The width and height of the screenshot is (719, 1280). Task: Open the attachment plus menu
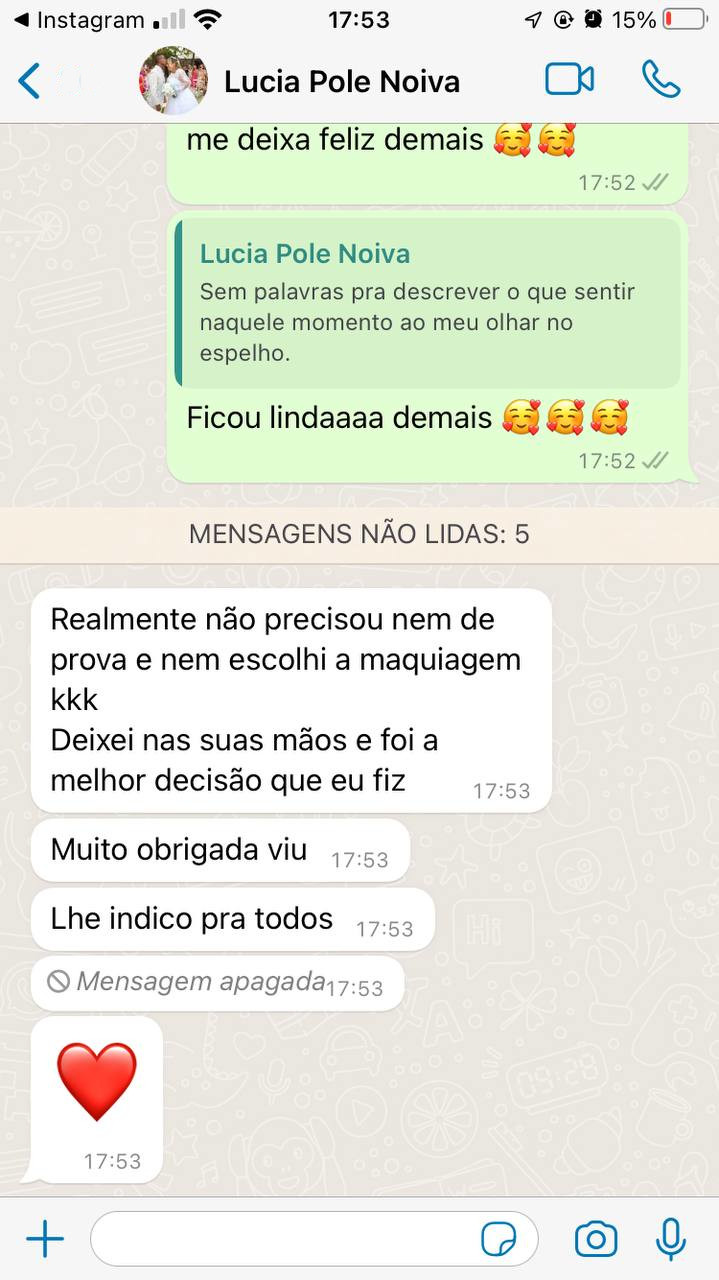45,1240
